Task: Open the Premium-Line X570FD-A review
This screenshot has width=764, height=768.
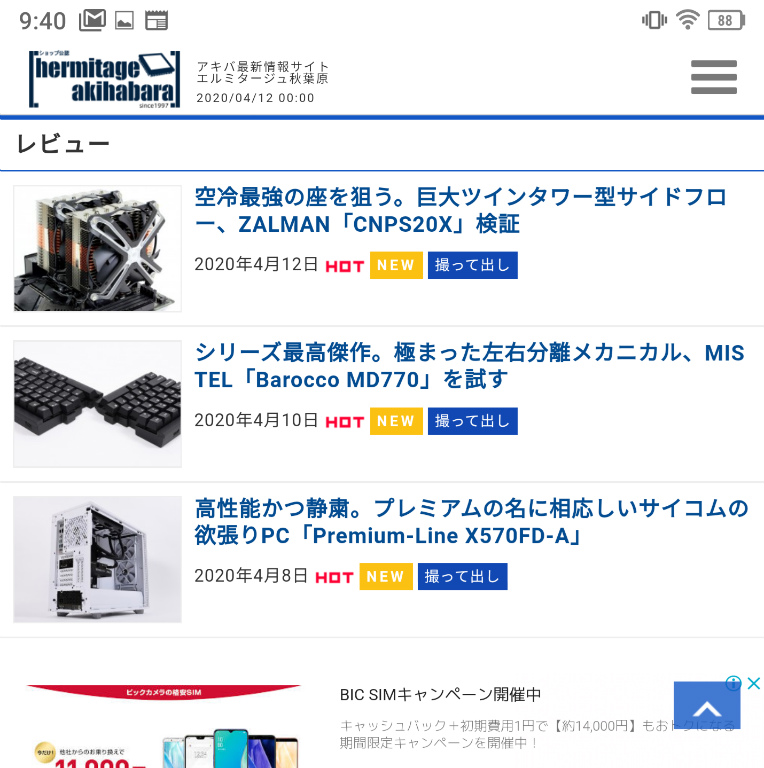Action: (470, 522)
